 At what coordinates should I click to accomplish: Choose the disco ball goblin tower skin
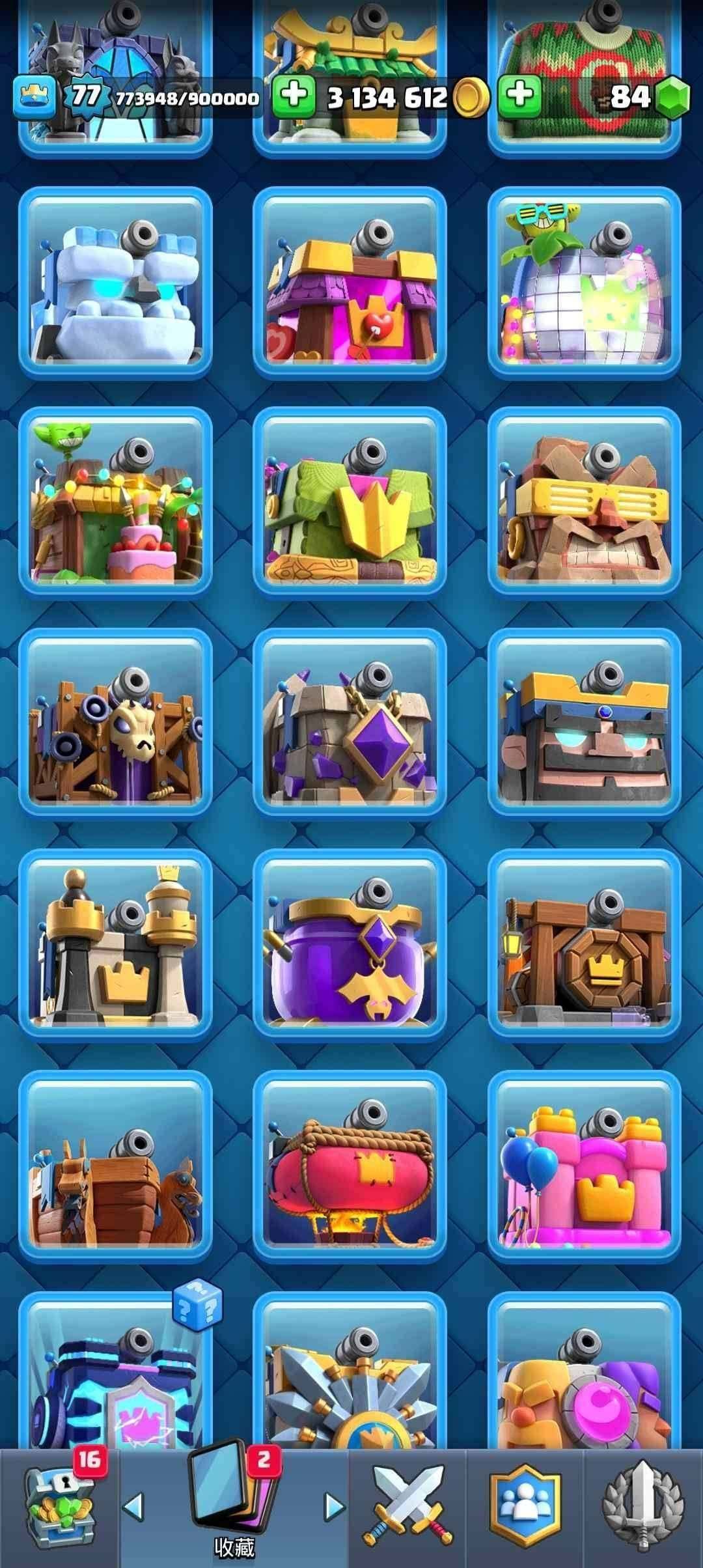584,283
